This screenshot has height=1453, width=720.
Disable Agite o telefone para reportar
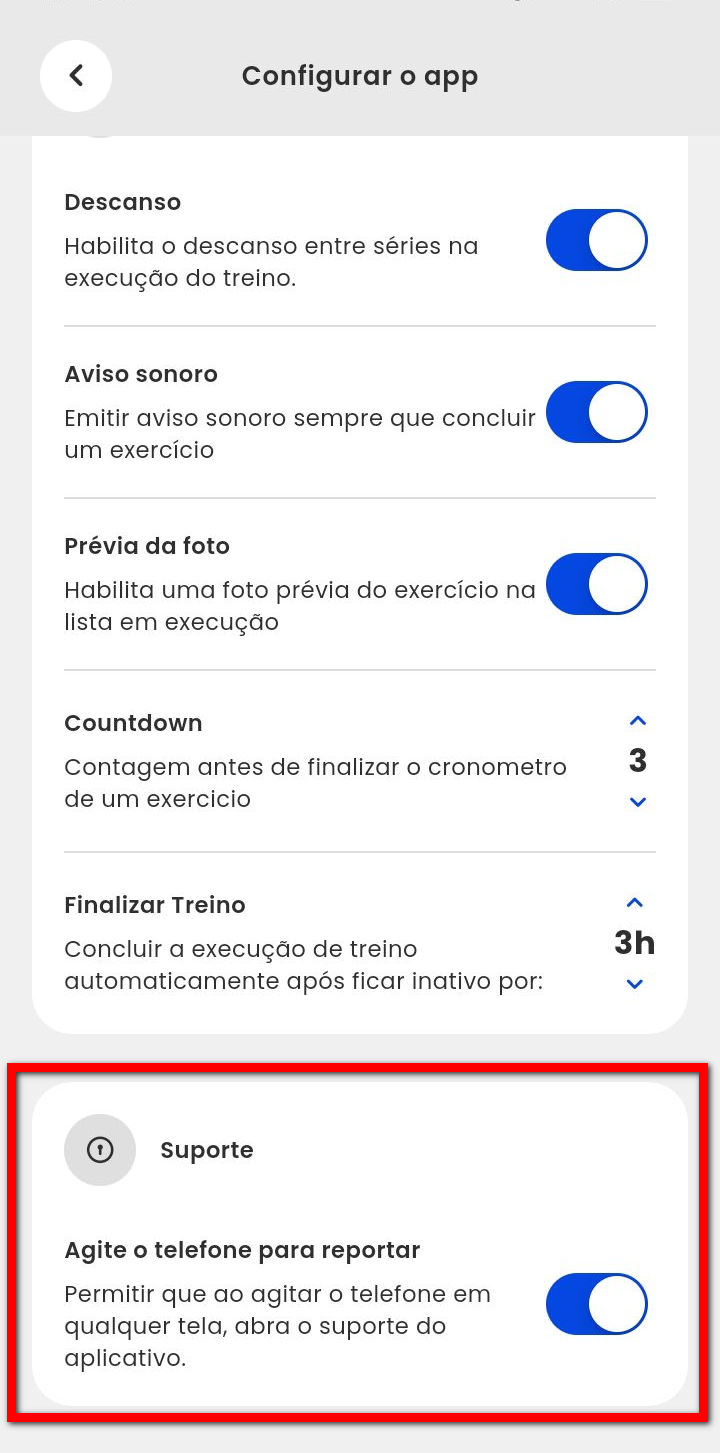pos(596,1304)
